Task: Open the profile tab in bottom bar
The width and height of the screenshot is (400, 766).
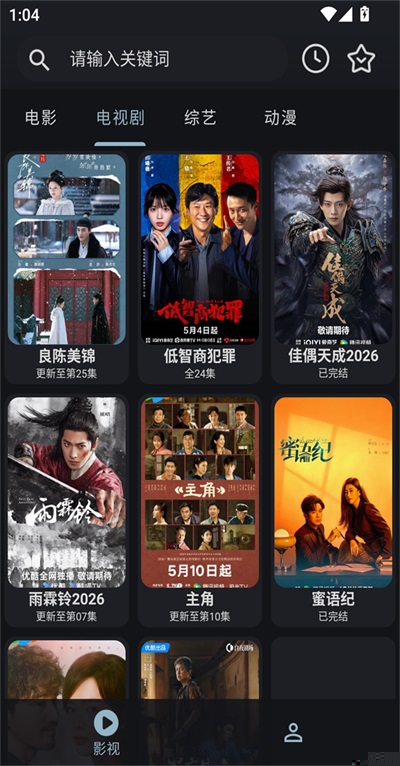Action: (x=293, y=732)
